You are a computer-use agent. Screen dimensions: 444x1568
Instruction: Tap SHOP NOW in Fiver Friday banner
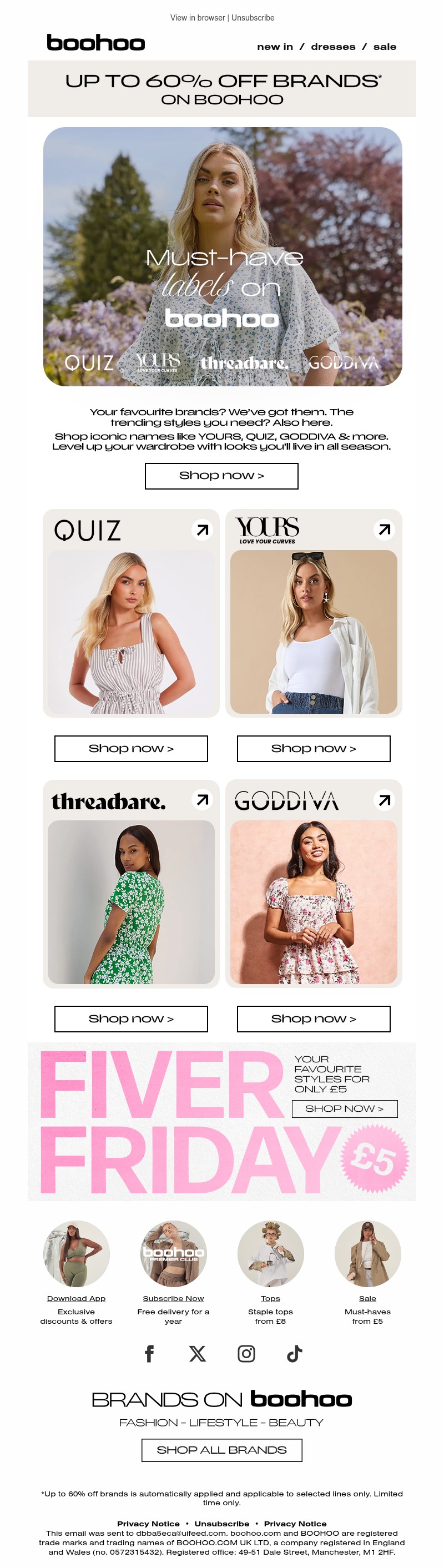pyautogui.click(x=344, y=1108)
